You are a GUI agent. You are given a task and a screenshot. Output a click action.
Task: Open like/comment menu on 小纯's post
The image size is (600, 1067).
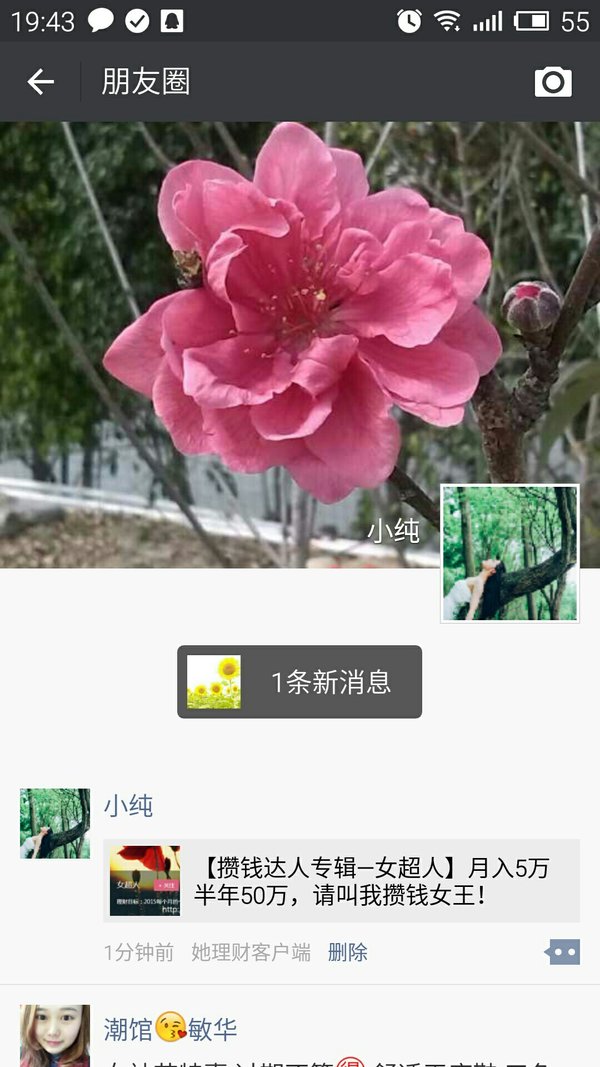click(x=563, y=952)
